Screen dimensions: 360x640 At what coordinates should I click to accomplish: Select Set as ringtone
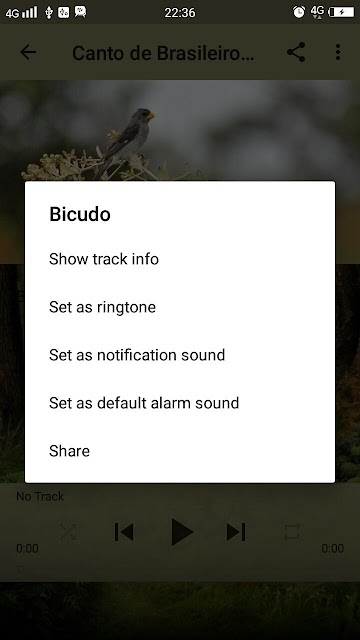point(180,307)
